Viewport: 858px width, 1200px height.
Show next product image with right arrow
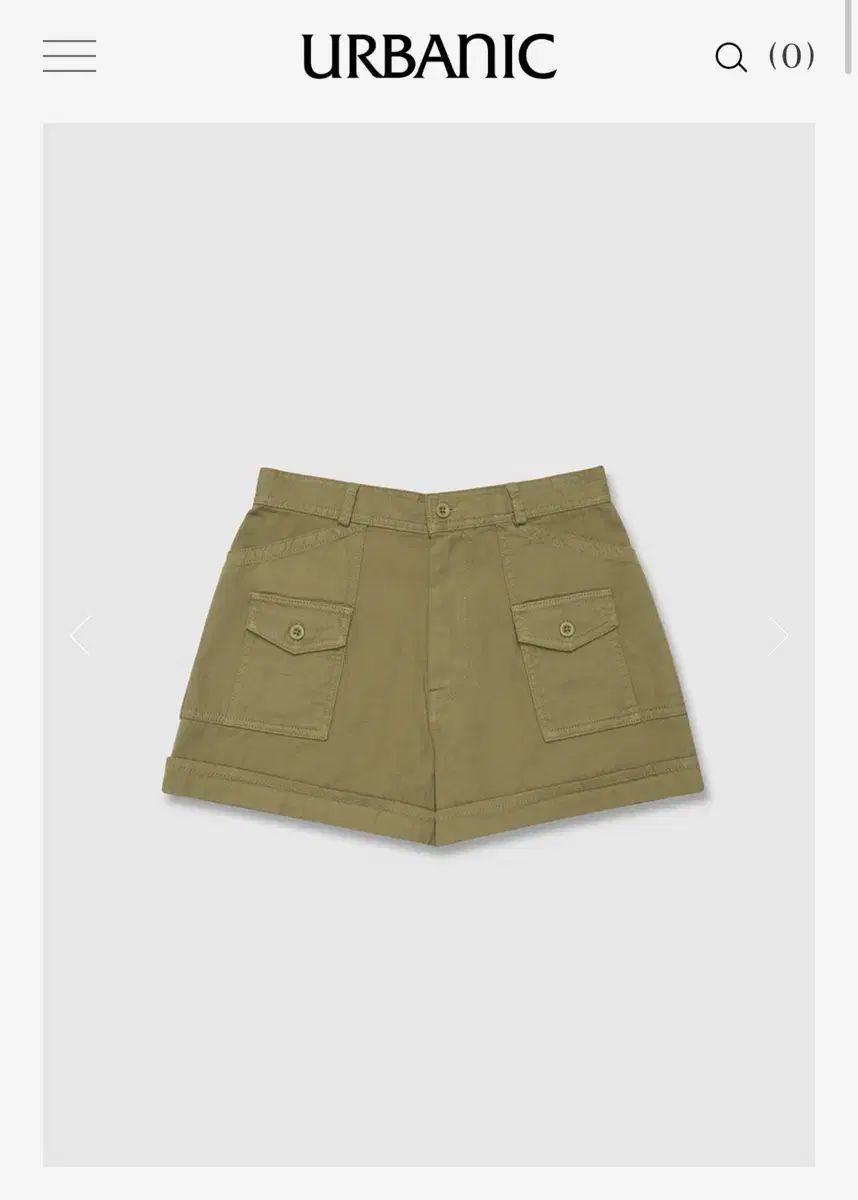pos(778,636)
